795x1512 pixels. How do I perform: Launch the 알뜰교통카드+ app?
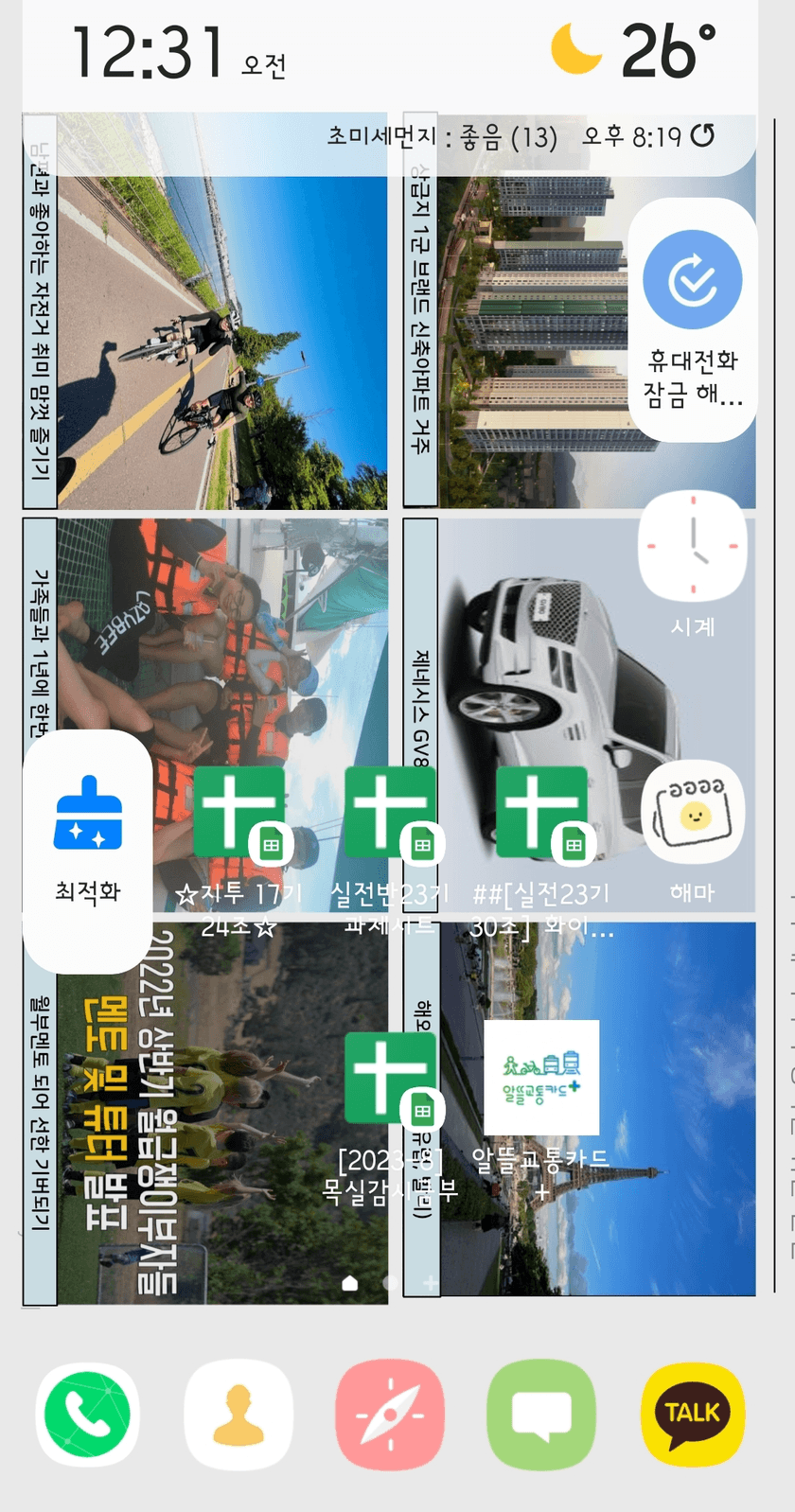click(541, 1078)
